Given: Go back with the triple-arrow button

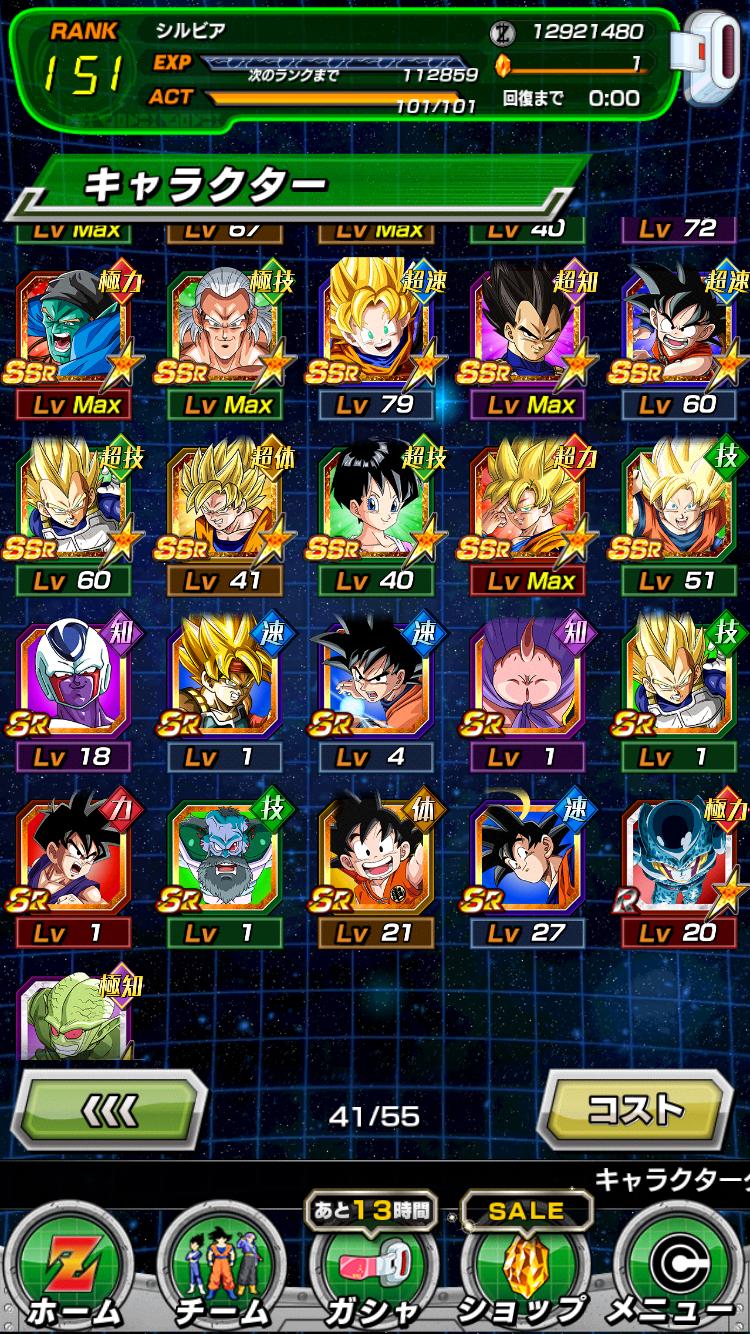Looking at the screenshot, I should pyautogui.click(x=109, y=1109).
